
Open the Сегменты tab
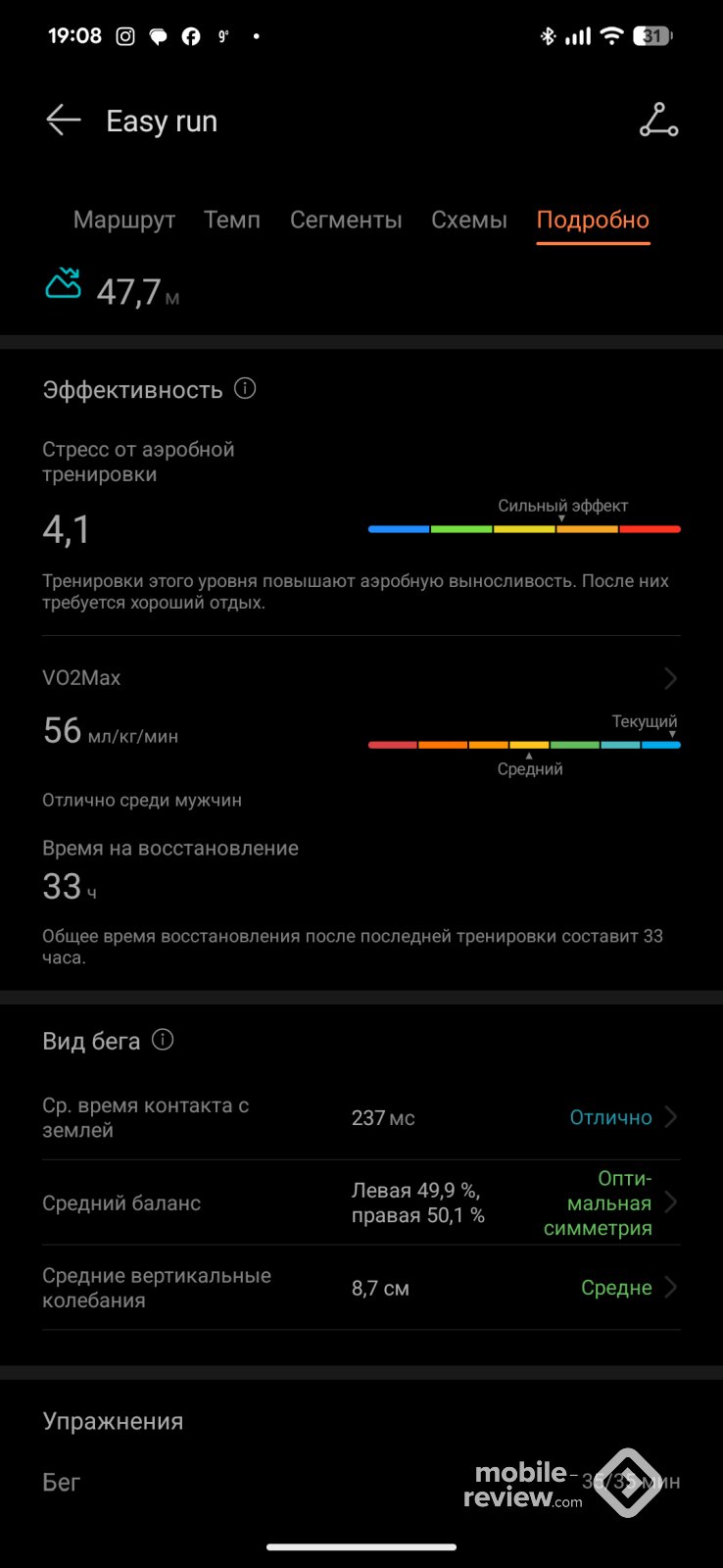point(346,220)
